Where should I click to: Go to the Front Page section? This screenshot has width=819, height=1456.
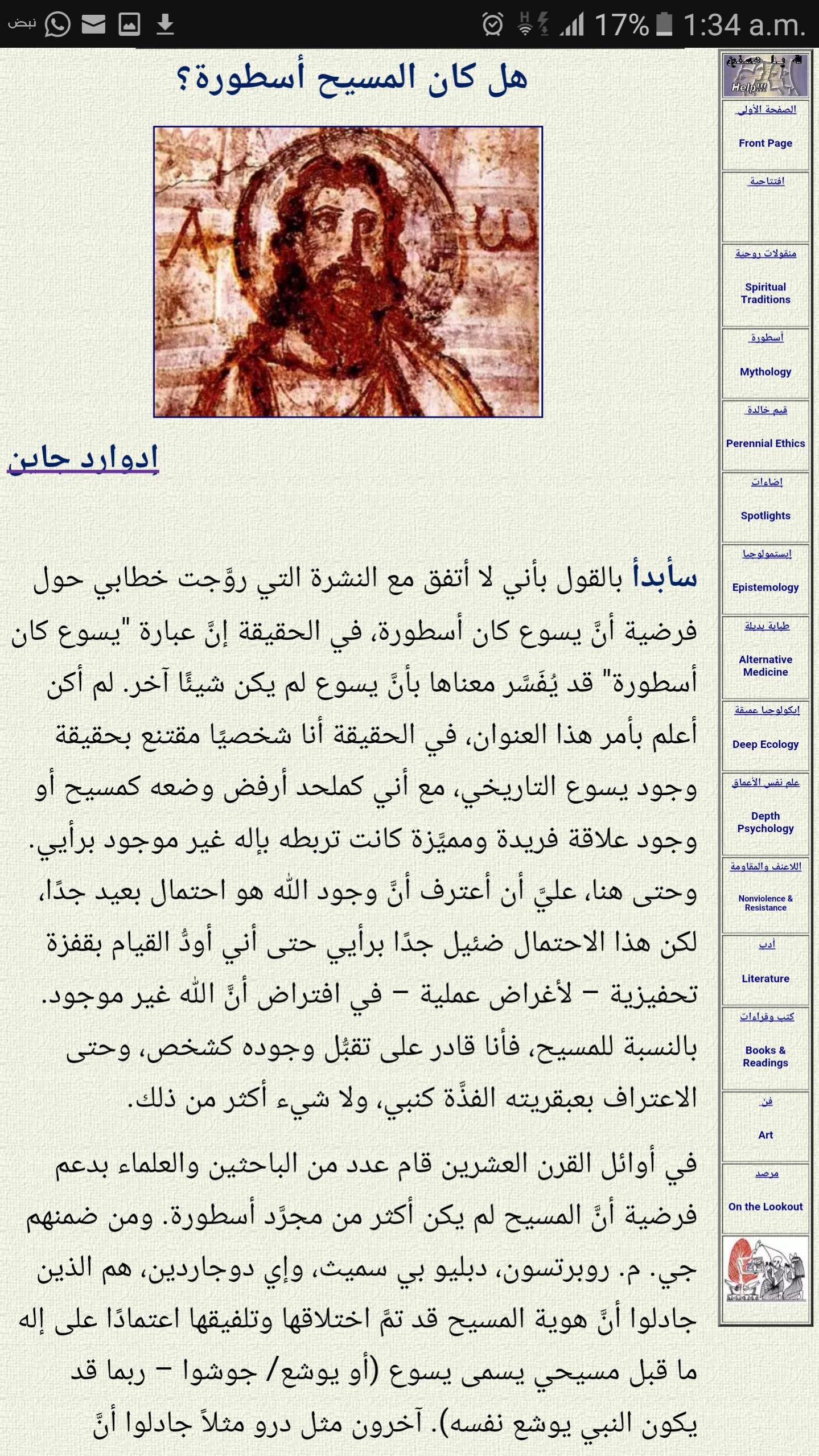pos(765,143)
